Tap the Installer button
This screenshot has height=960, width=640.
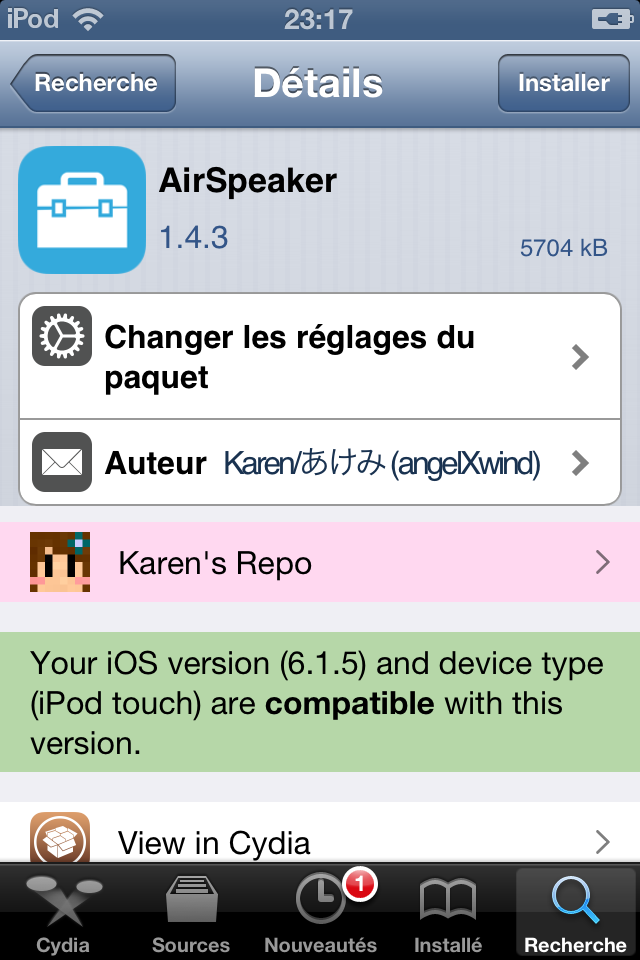(x=563, y=83)
